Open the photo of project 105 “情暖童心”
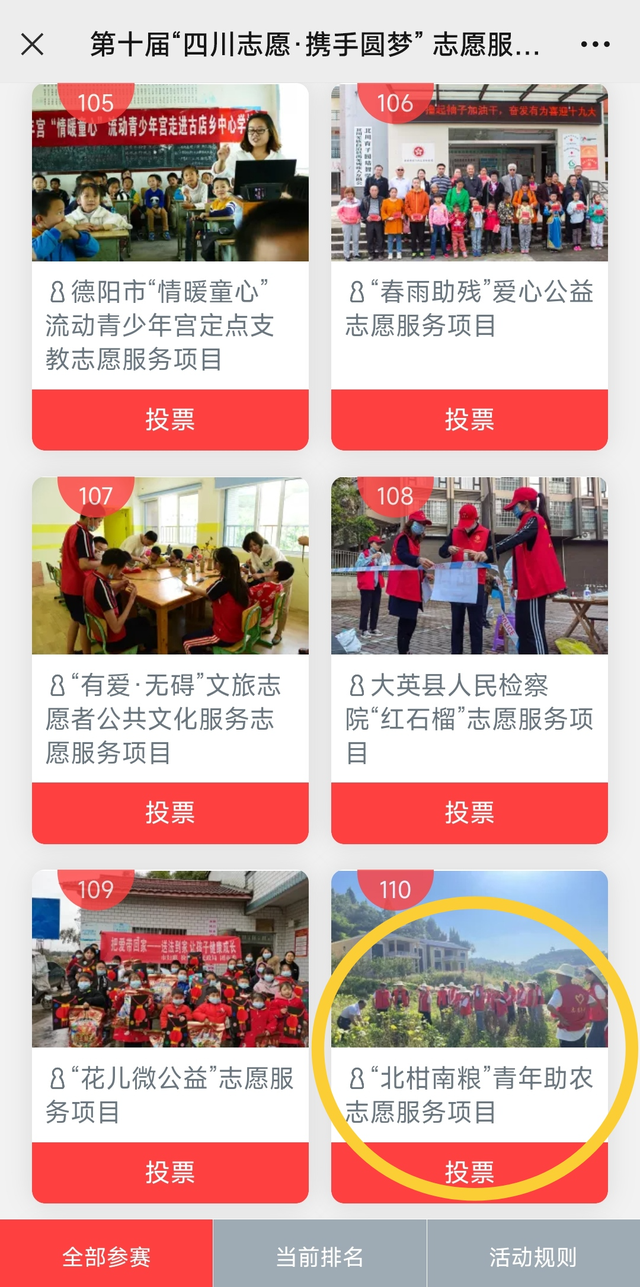 tap(170, 175)
